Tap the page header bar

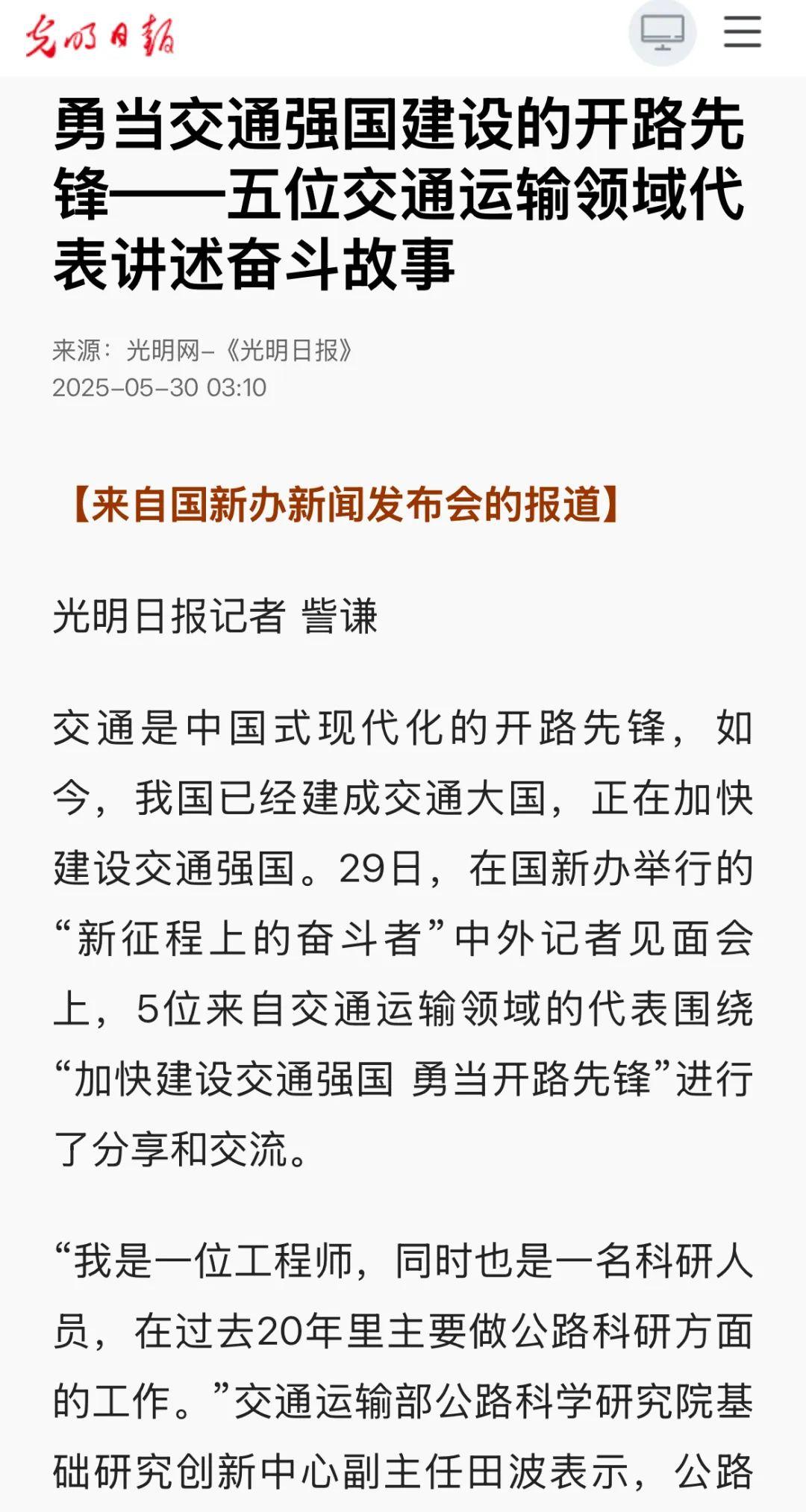click(403, 33)
